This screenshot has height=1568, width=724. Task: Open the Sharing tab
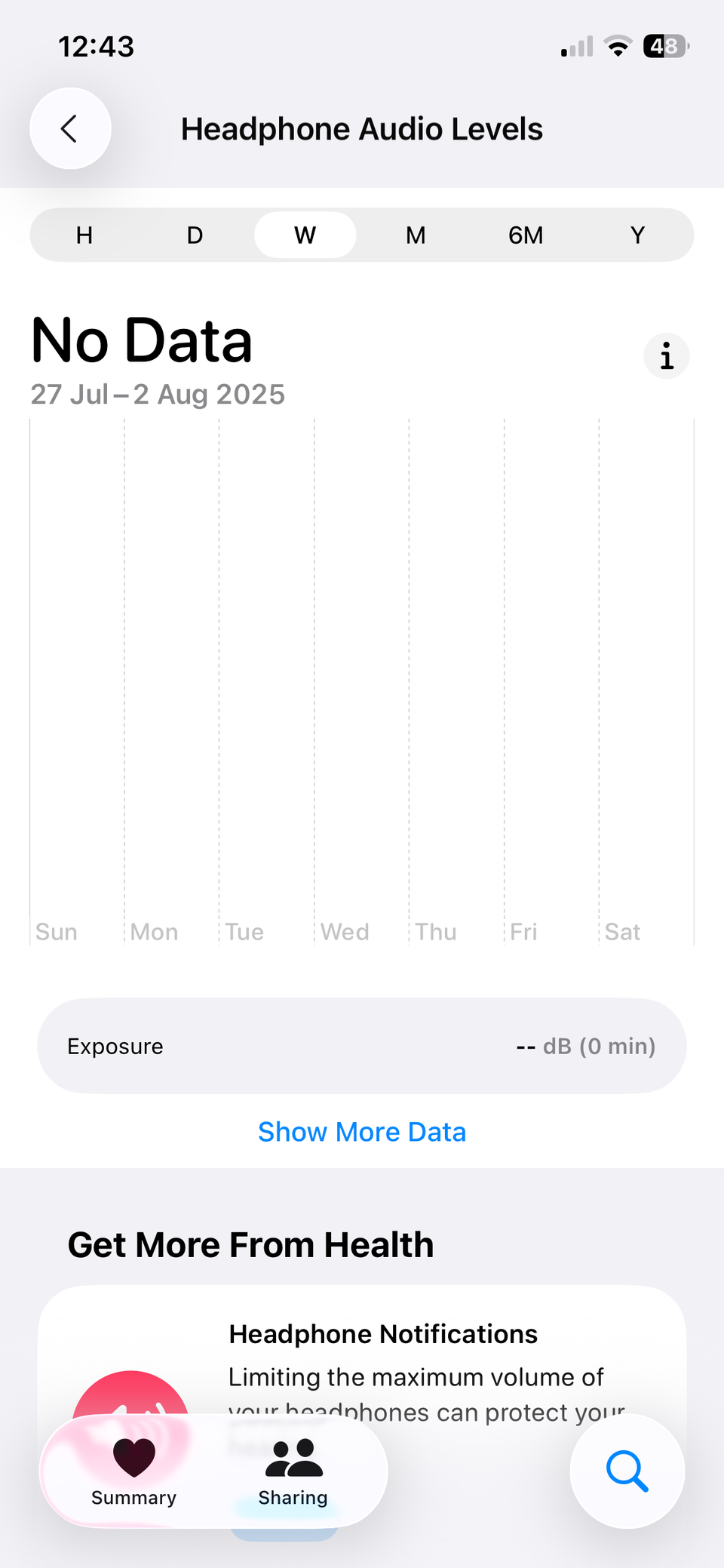[293, 1471]
